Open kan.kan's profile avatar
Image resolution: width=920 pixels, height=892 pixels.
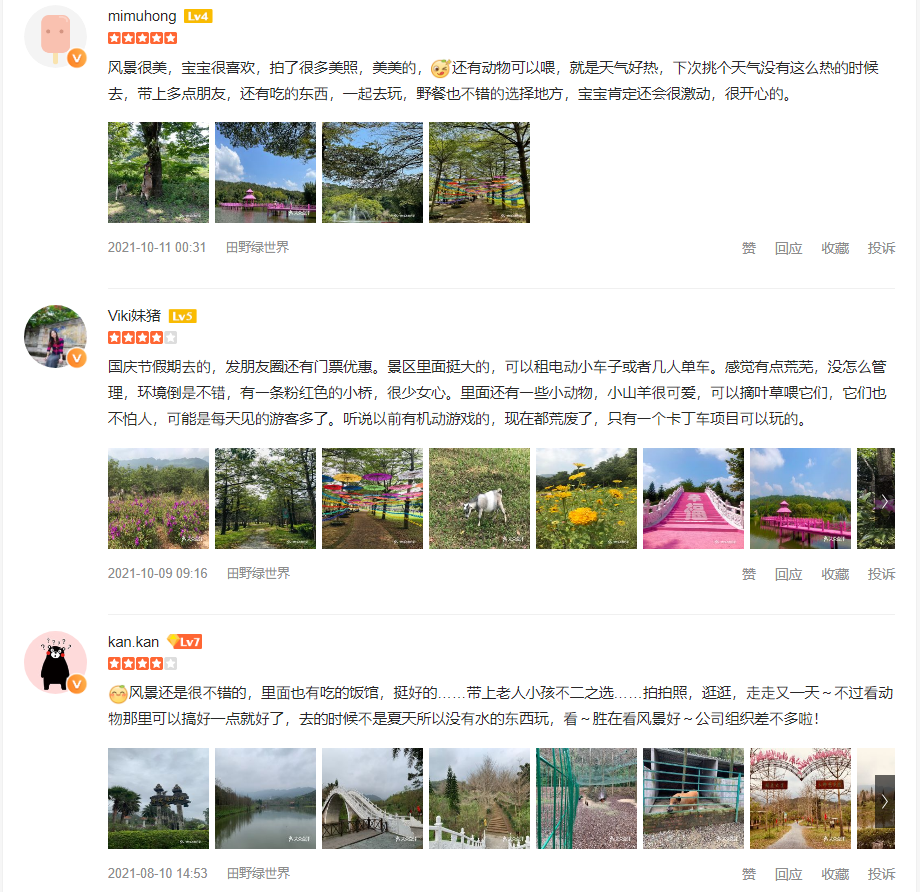click(55, 662)
